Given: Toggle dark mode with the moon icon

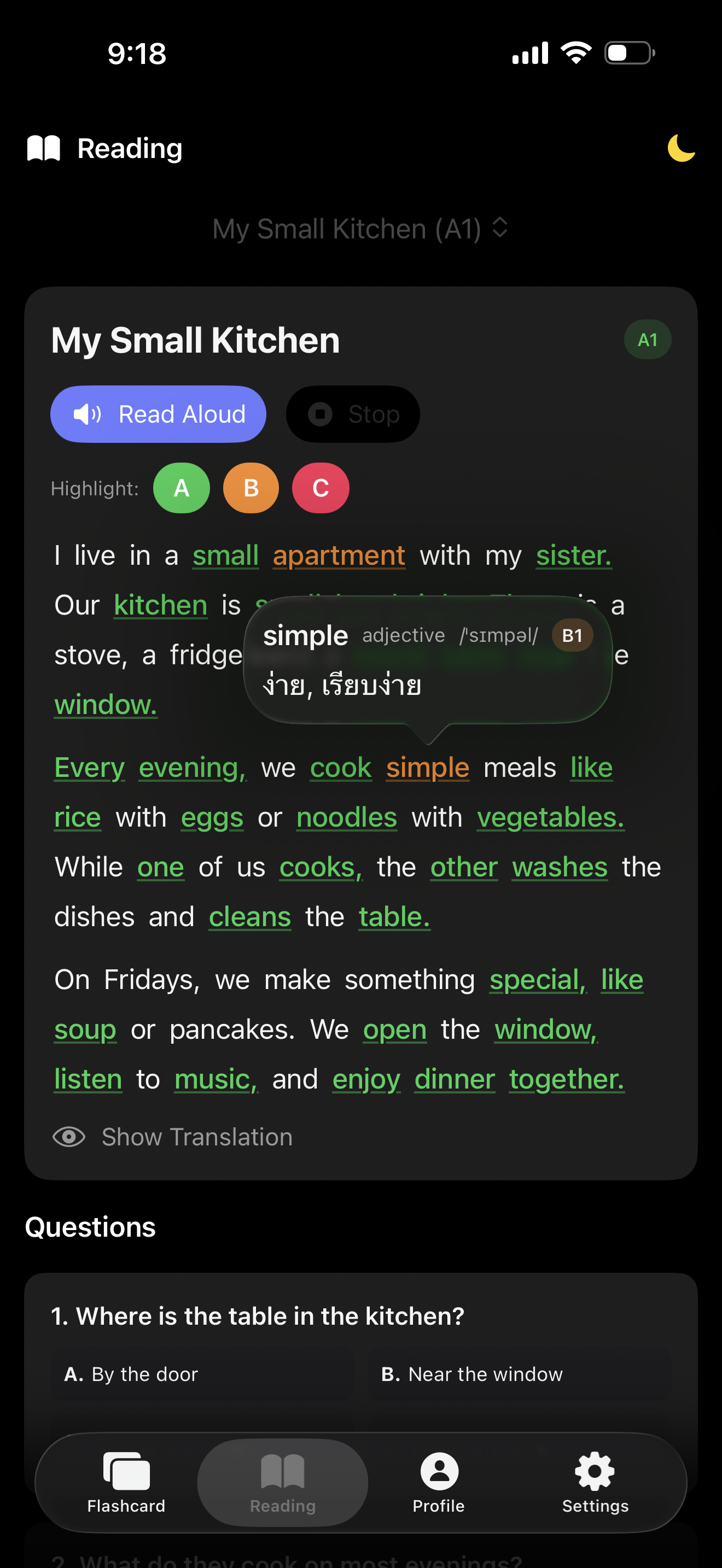Looking at the screenshot, I should pos(680,149).
